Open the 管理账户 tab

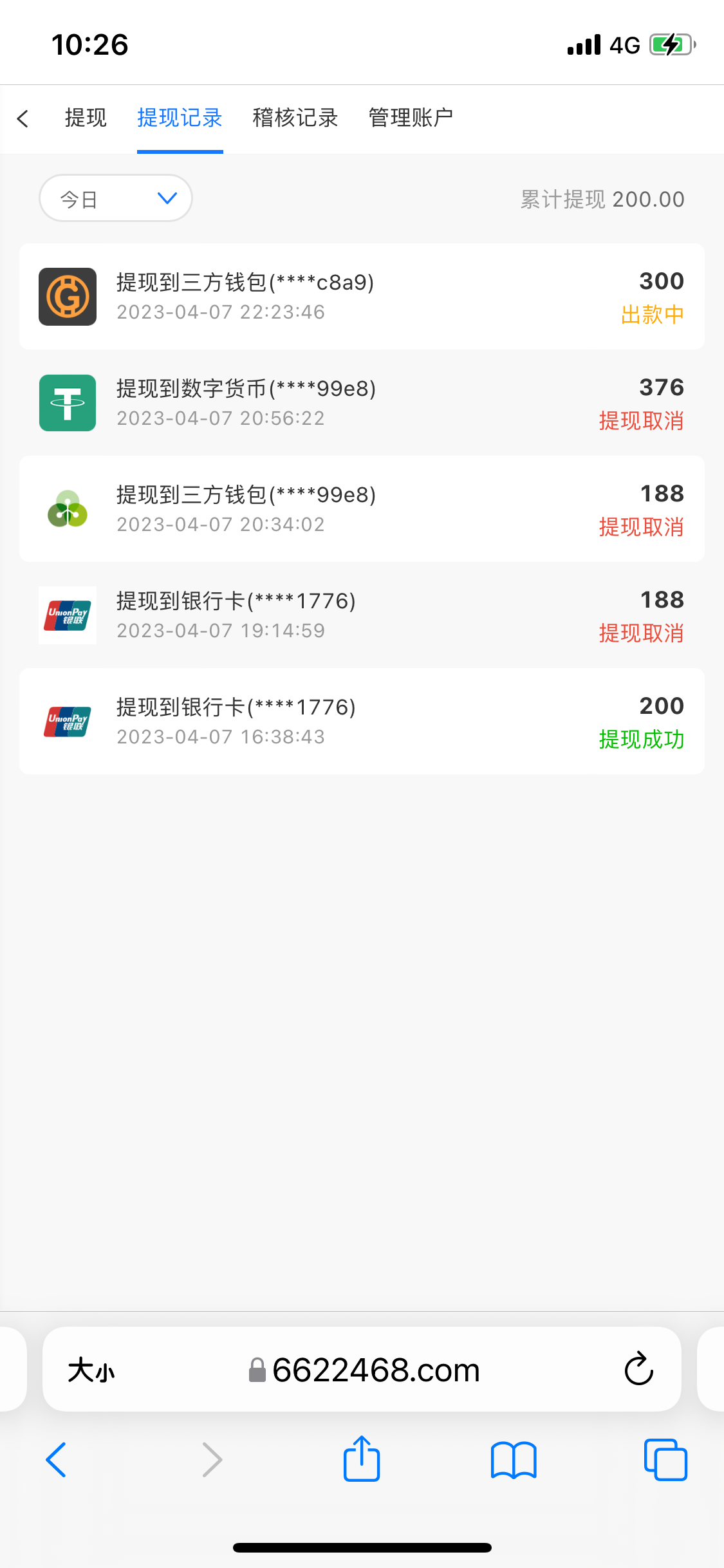tap(411, 118)
